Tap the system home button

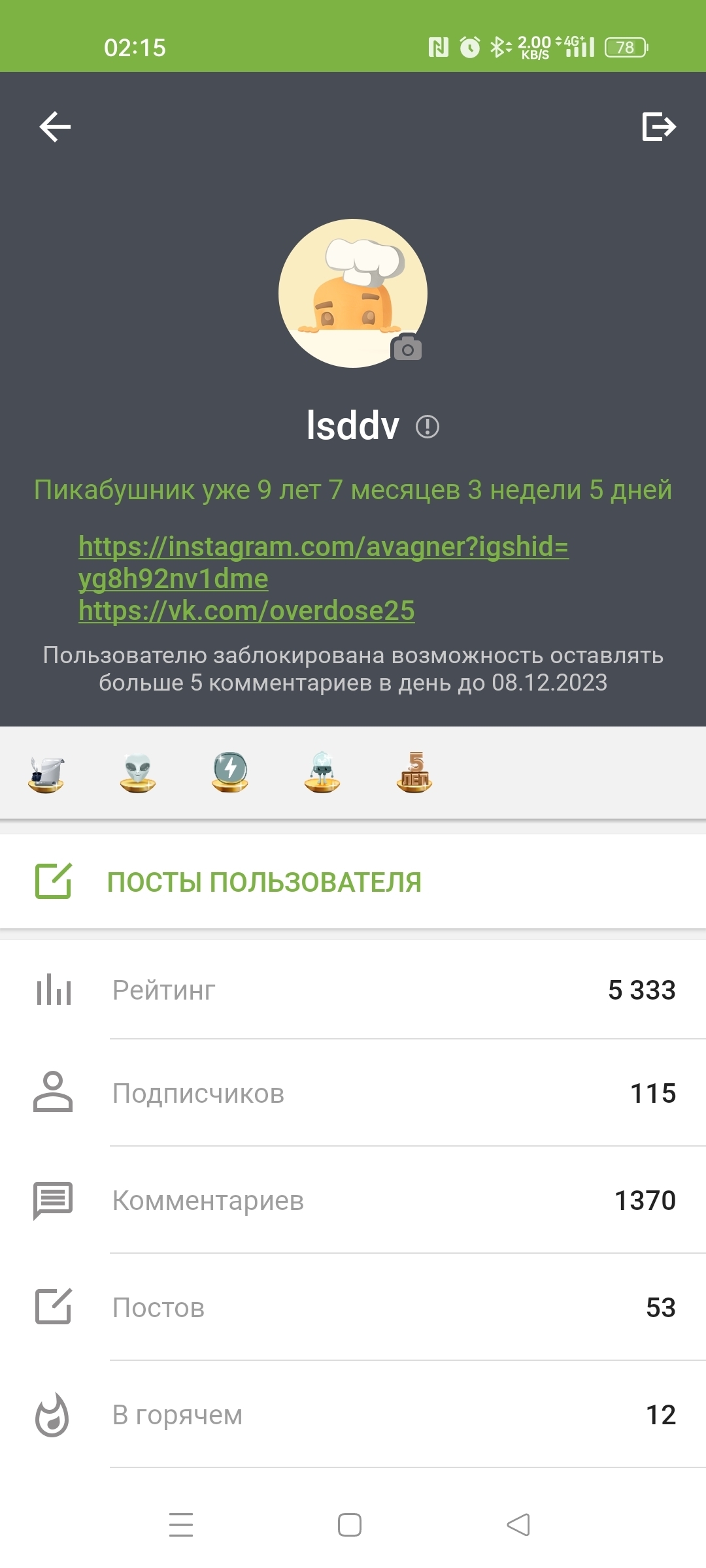(350, 1525)
